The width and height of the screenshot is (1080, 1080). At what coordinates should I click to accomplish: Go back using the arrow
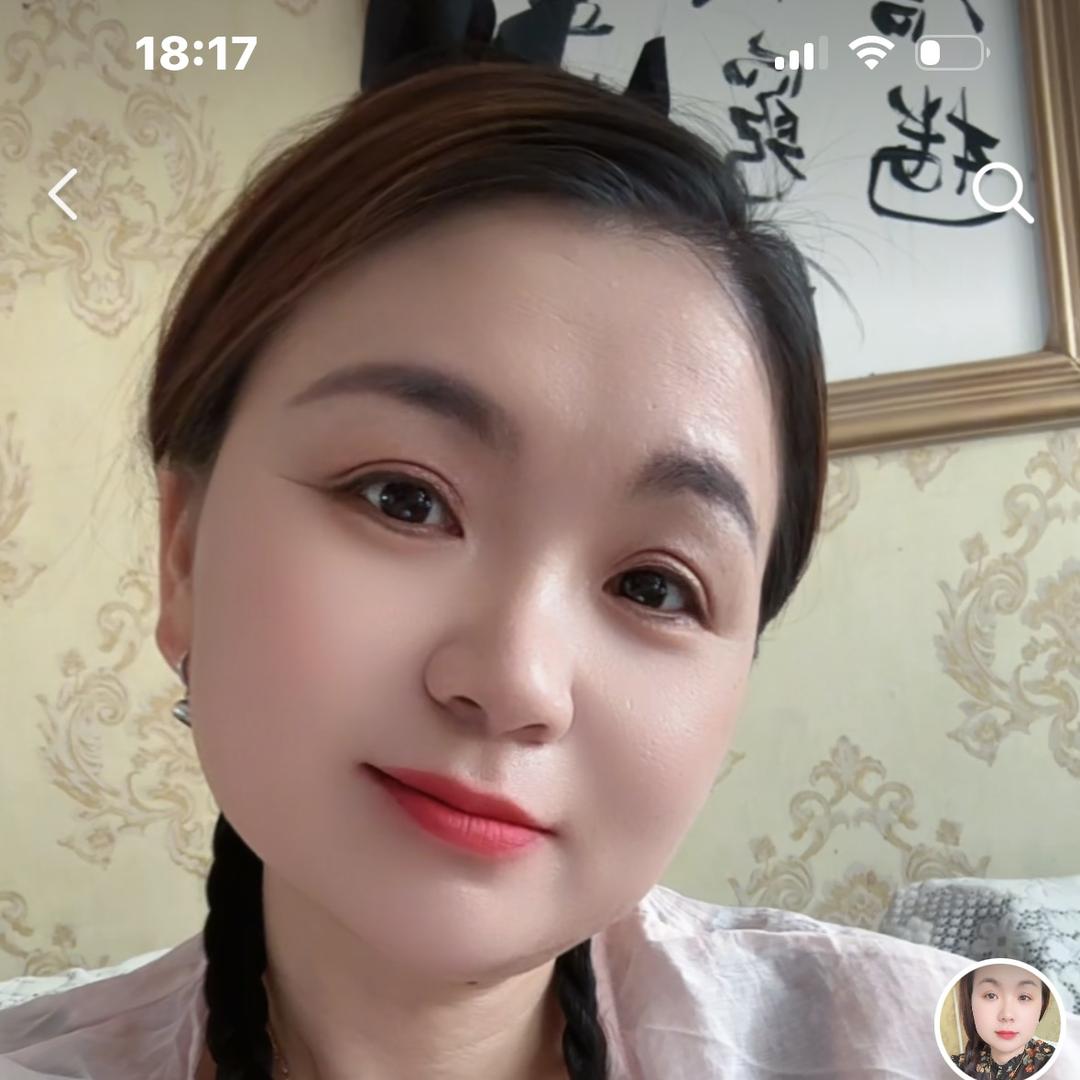pos(63,194)
